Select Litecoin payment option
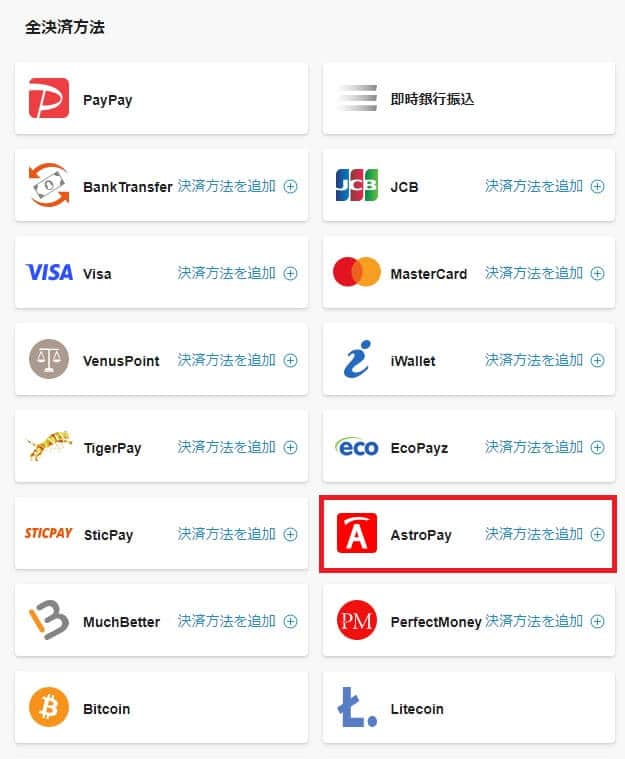The height and width of the screenshot is (759, 625). point(468,708)
